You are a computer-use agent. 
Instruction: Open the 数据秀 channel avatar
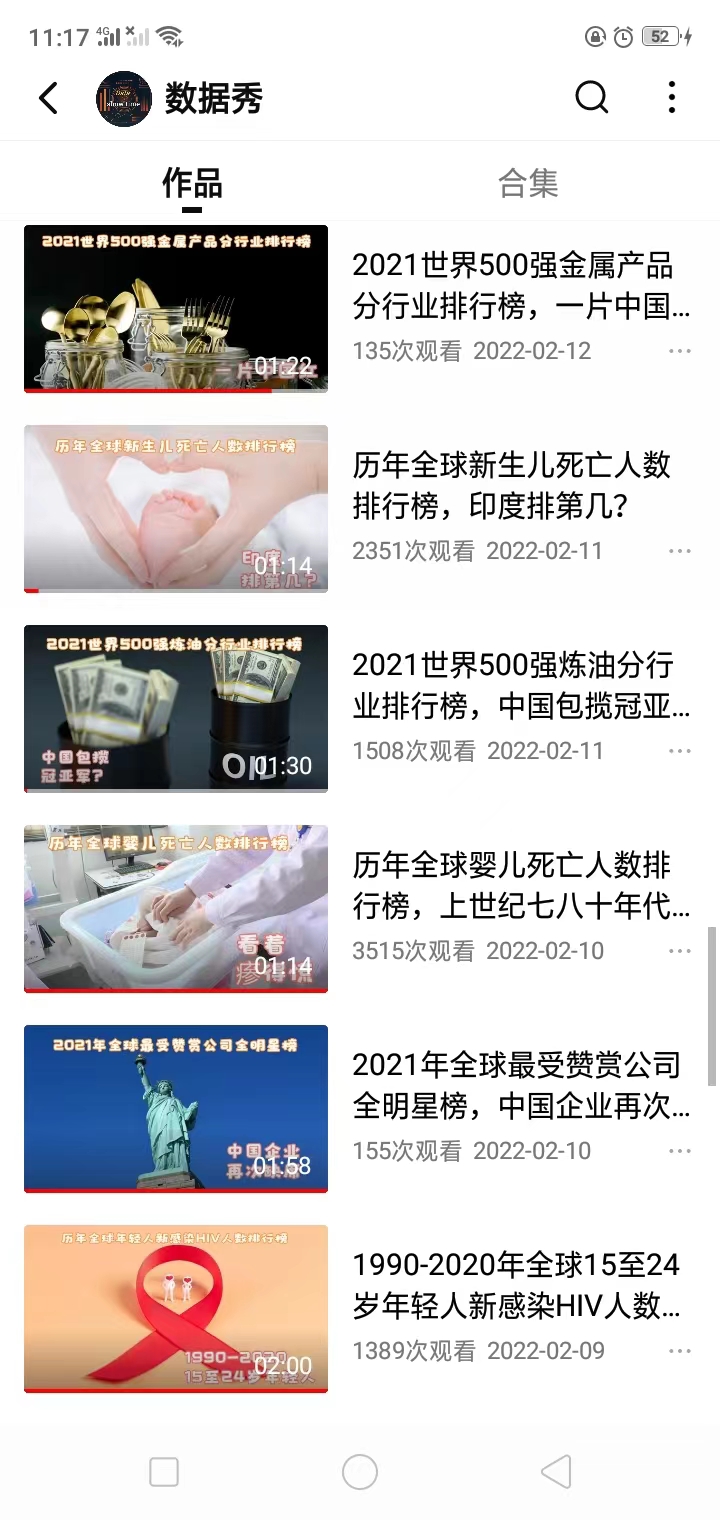[123, 98]
